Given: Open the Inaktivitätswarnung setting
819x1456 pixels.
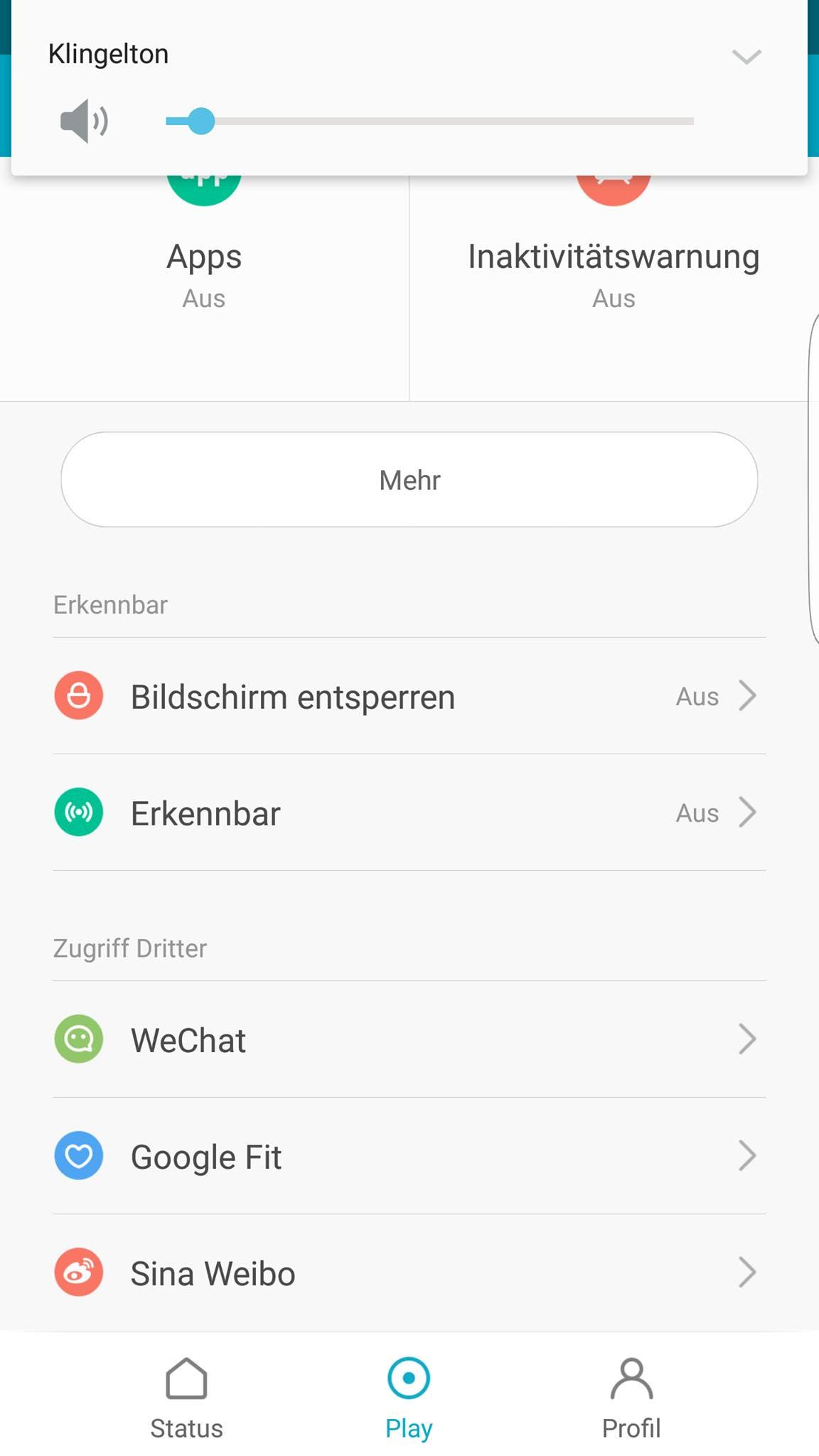Looking at the screenshot, I should coord(614,270).
